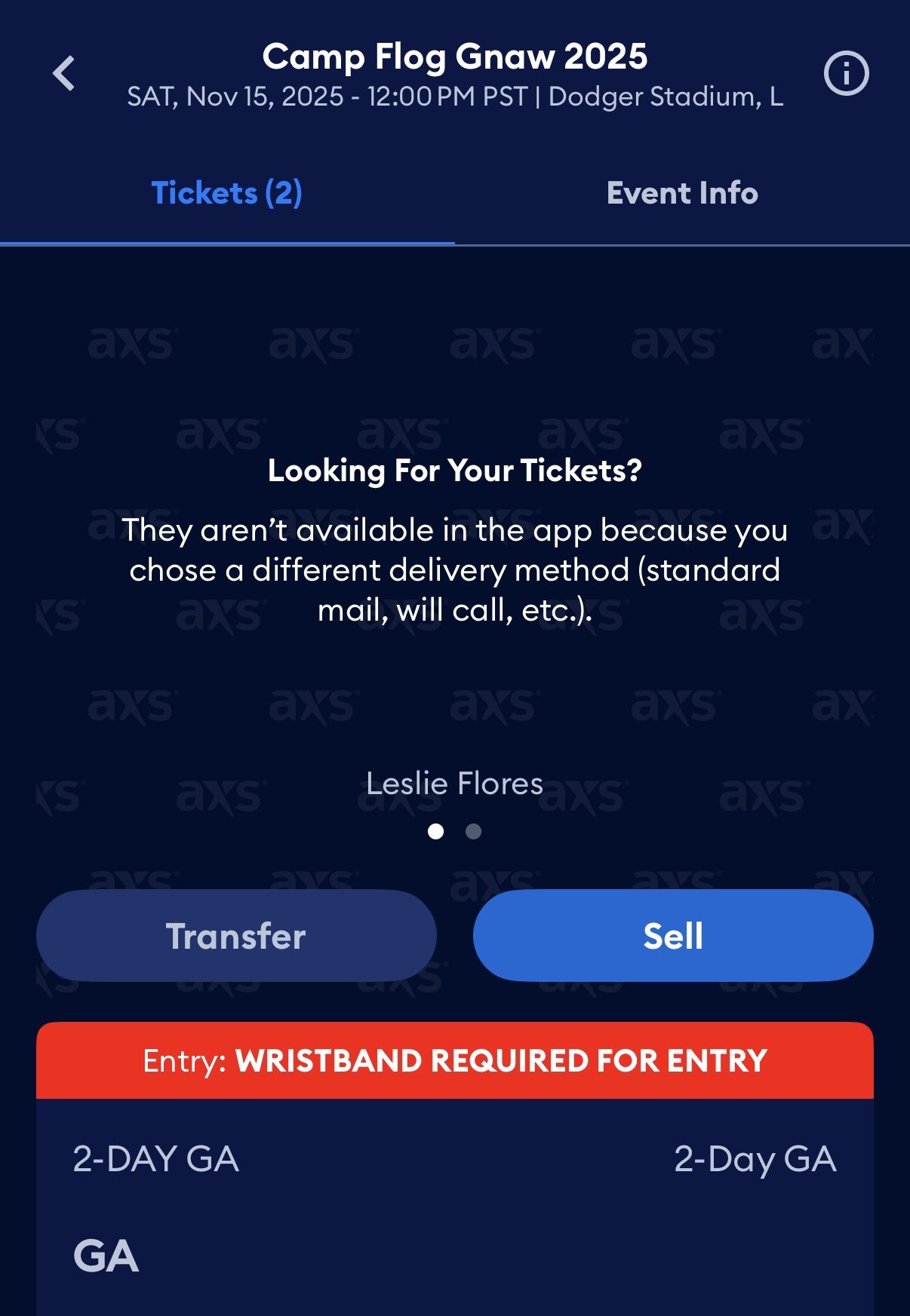910x1316 pixels.
Task: Open the event info icon
Action: pos(846,74)
